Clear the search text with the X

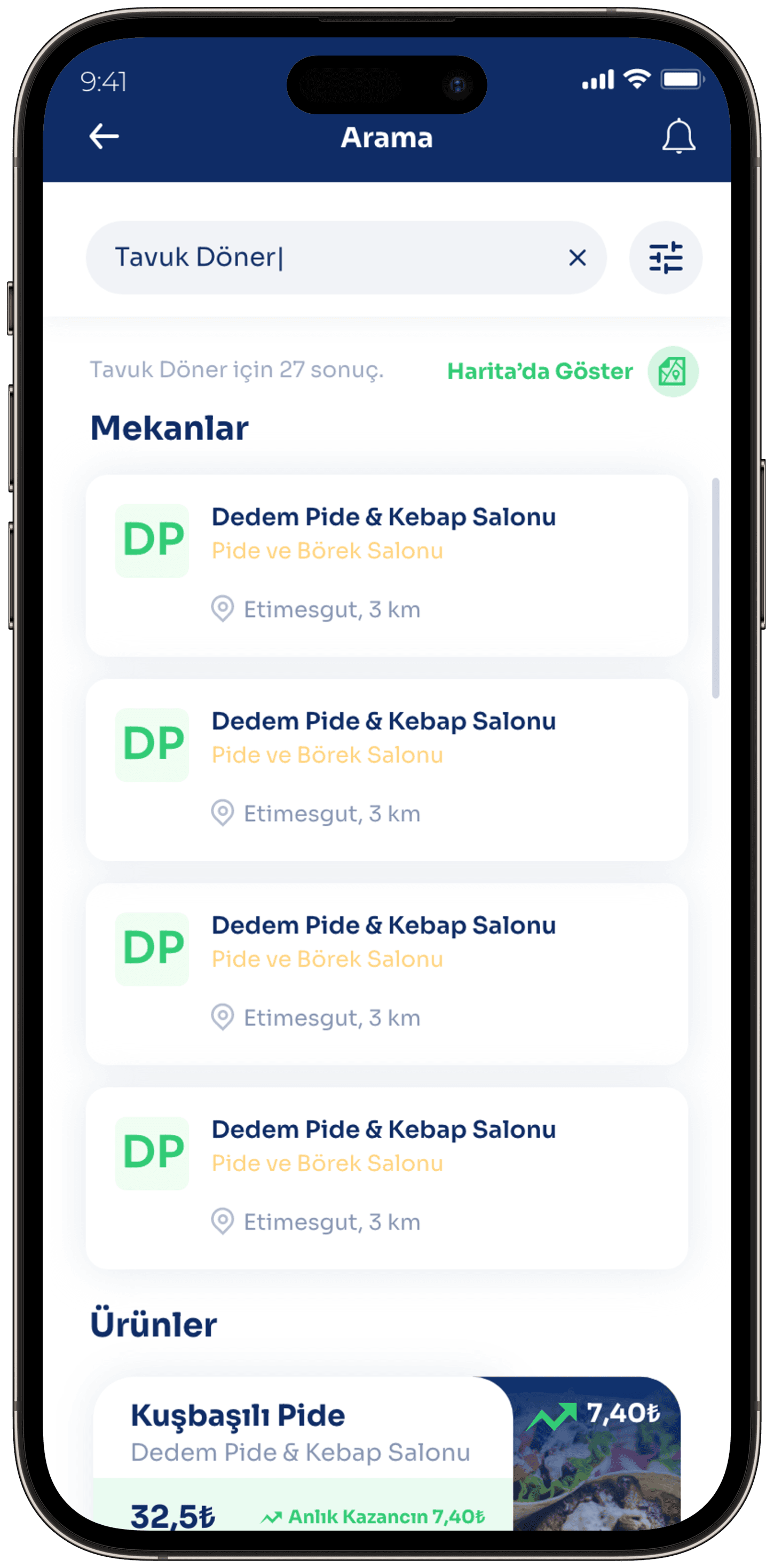[577, 257]
